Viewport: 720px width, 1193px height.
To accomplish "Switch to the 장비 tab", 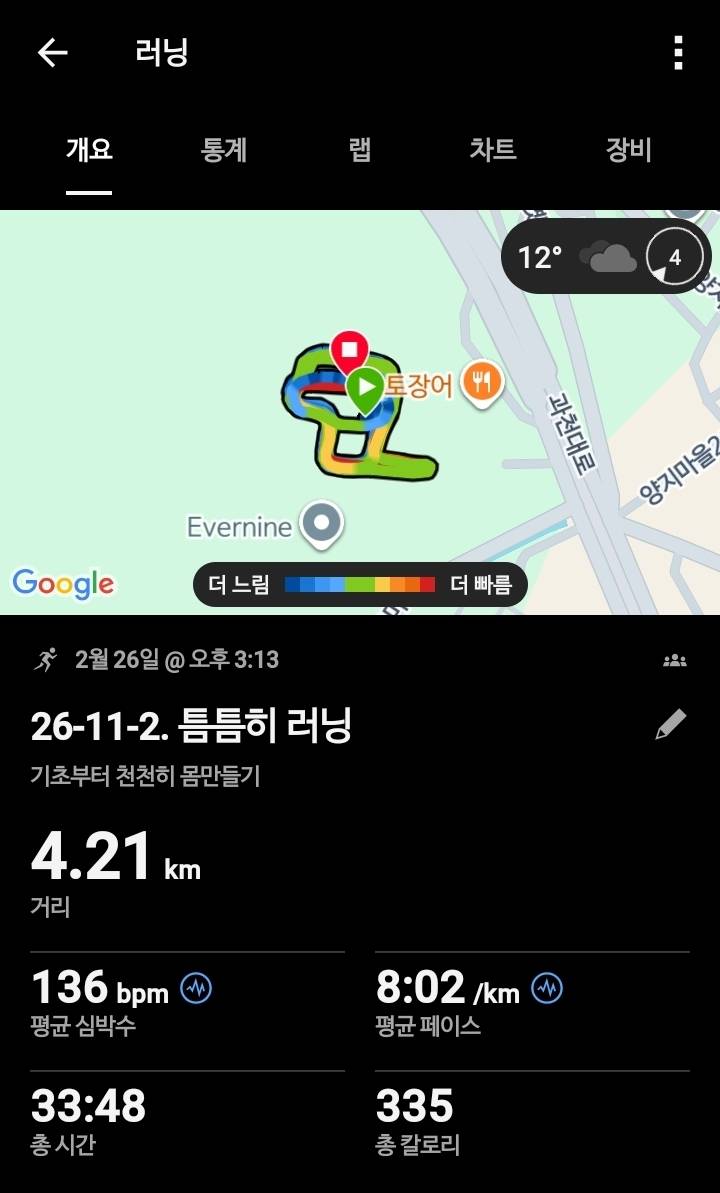I will click(x=626, y=150).
